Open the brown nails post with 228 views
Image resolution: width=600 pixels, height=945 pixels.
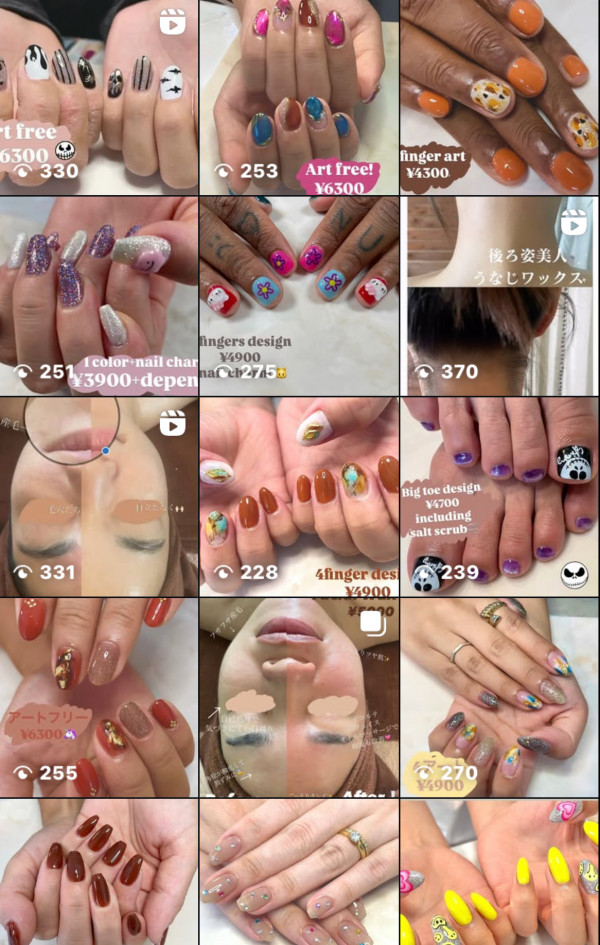(x=298, y=496)
